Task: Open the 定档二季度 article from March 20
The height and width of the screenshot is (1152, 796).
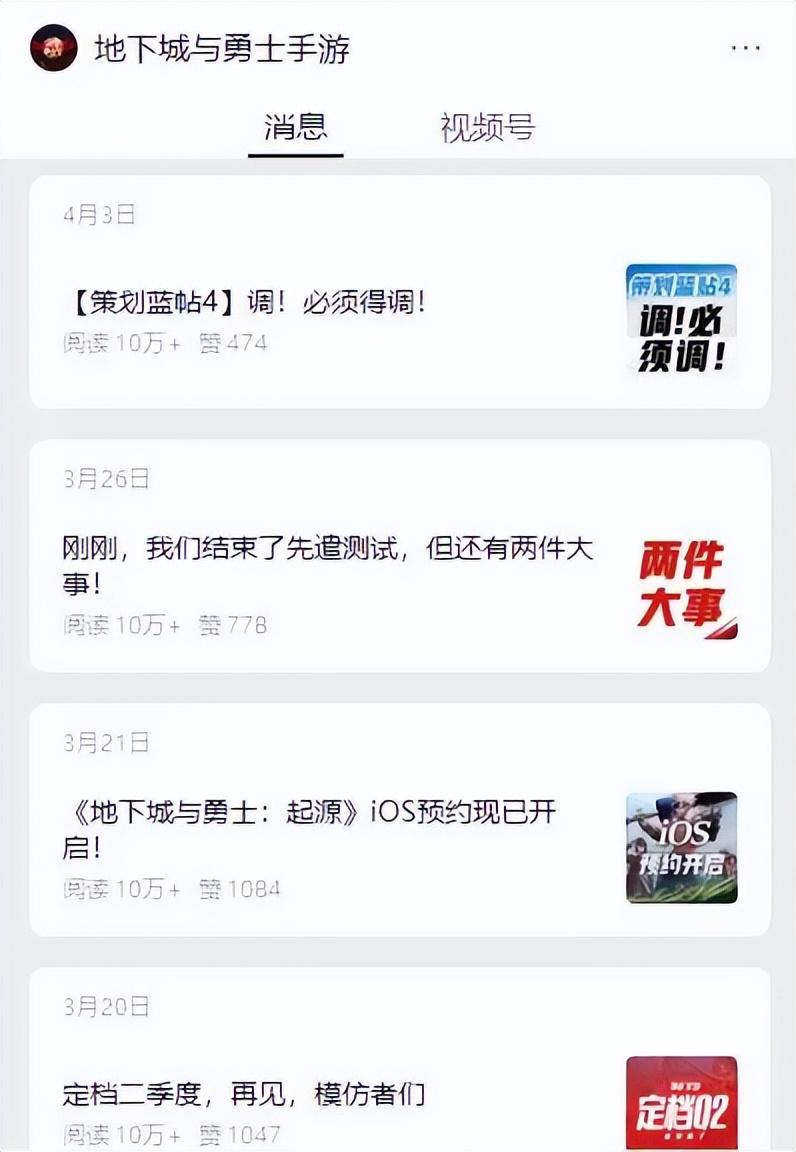Action: (x=243, y=1094)
